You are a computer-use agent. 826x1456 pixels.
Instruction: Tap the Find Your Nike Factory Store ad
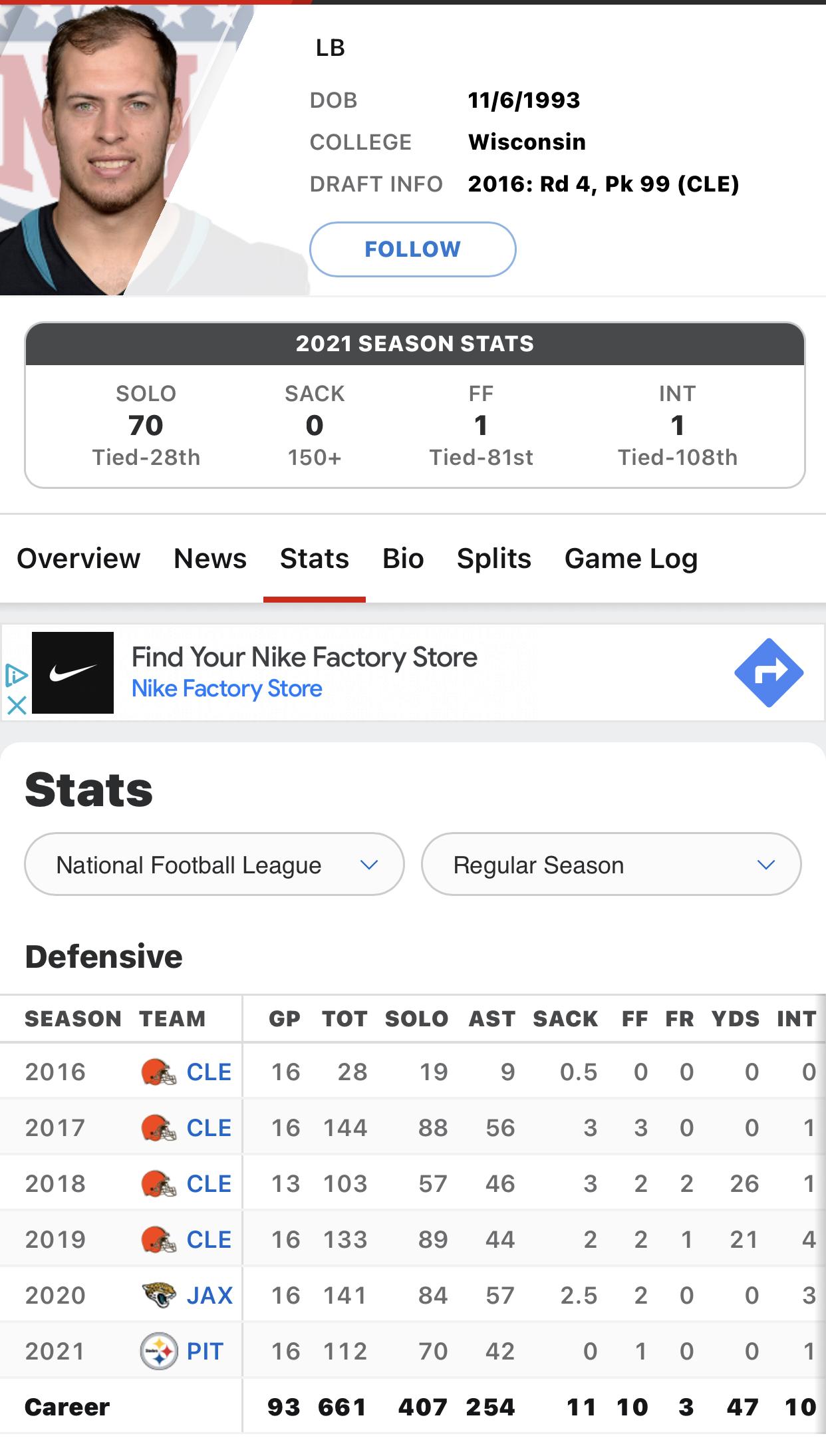tap(412, 672)
